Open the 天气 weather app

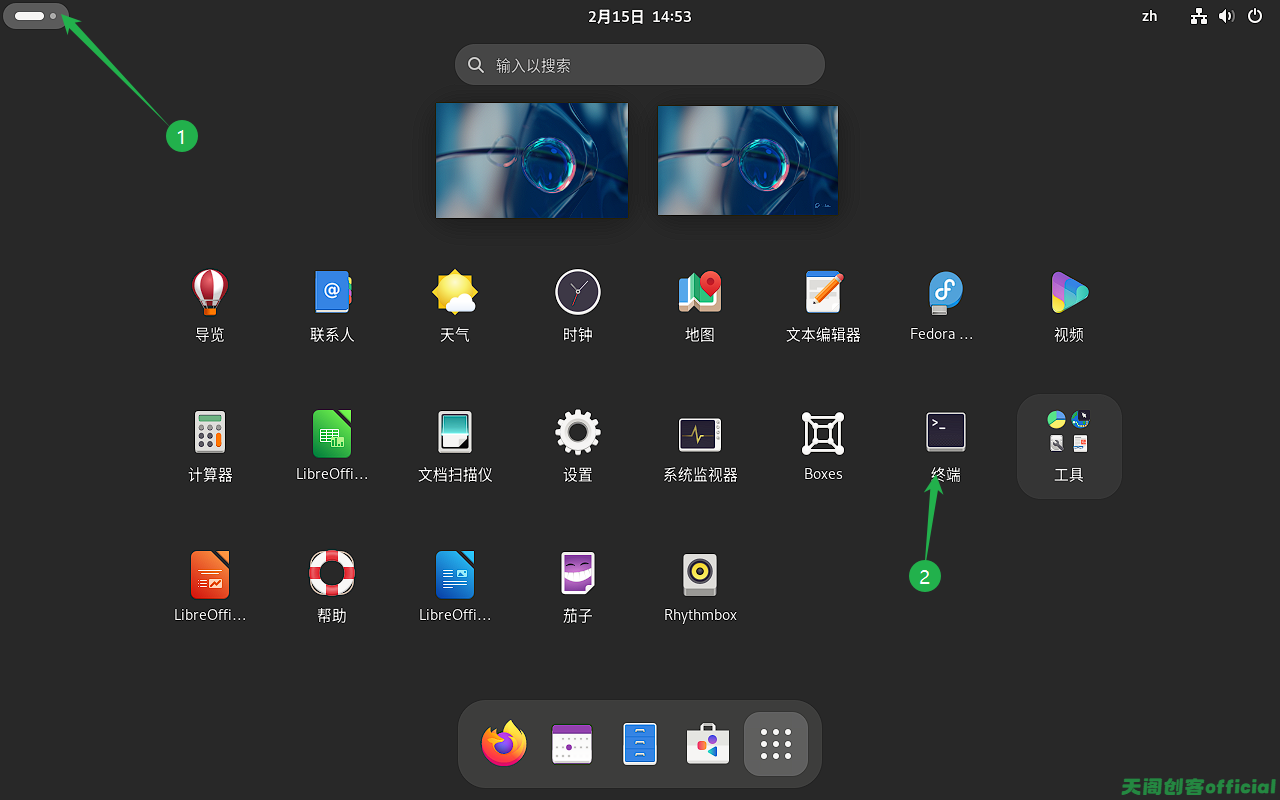pos(455,292)
